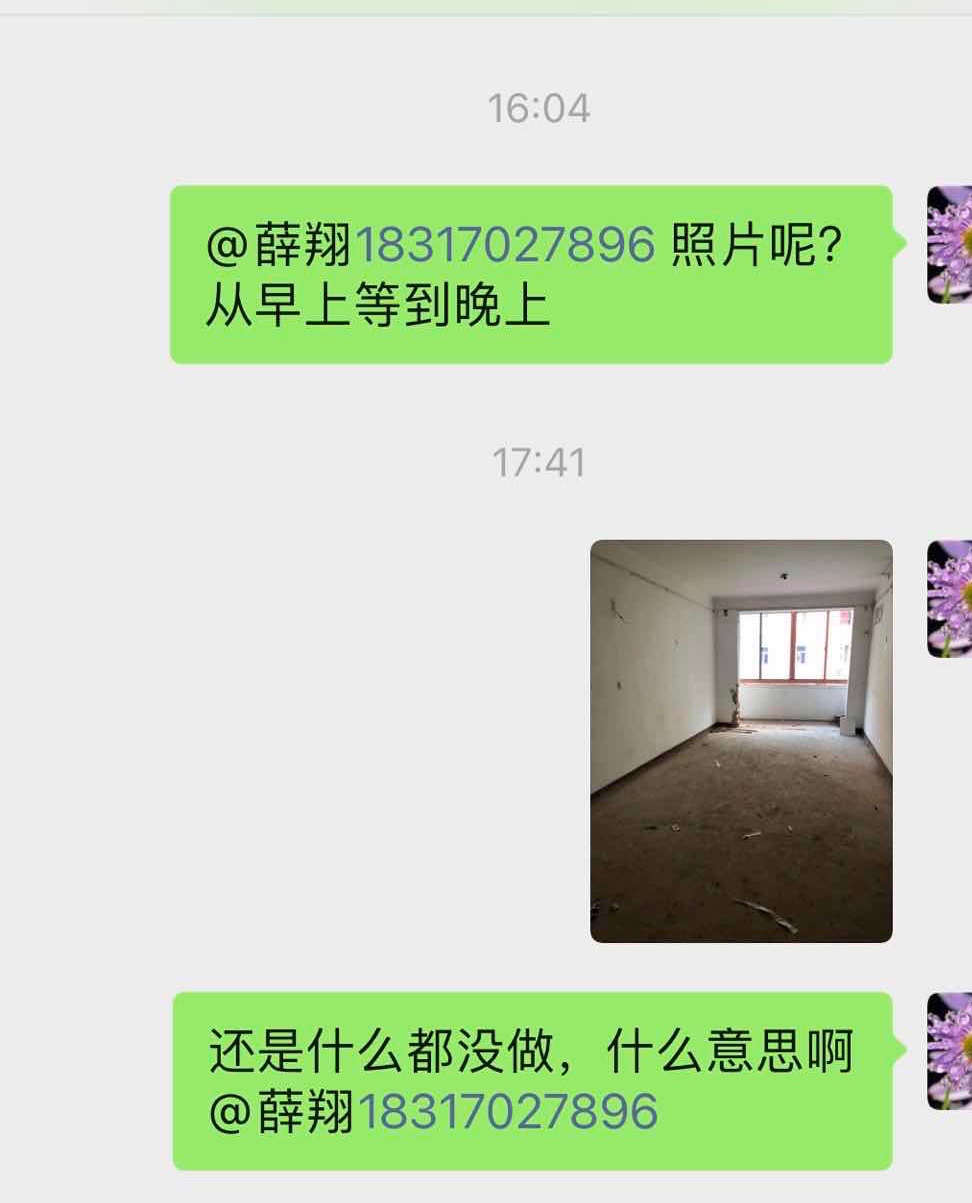
Task: Open sender avatar beside the 照片呢 message
Action: click(949, 245)
